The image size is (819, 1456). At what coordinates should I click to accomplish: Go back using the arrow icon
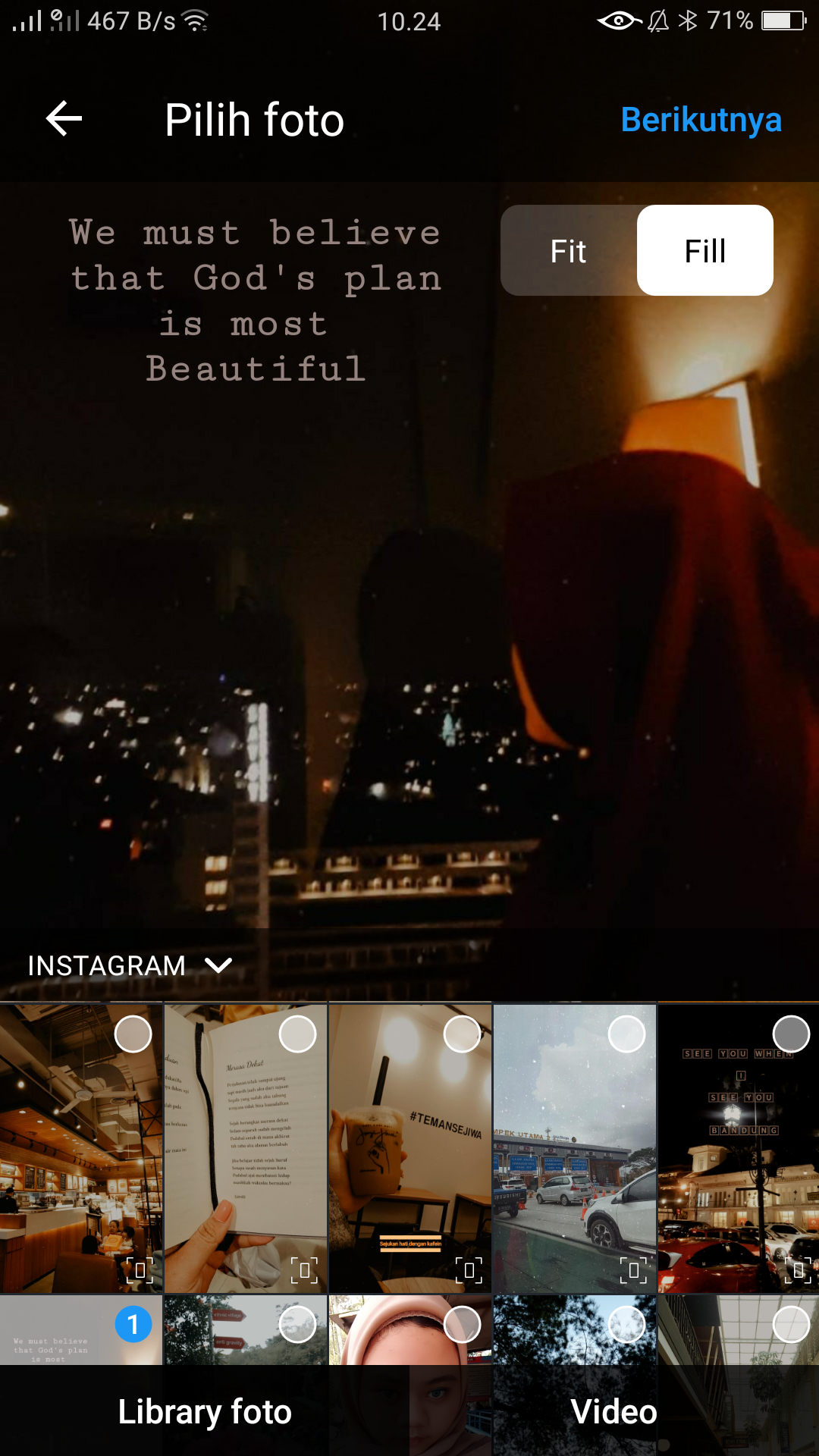point(64,119)
